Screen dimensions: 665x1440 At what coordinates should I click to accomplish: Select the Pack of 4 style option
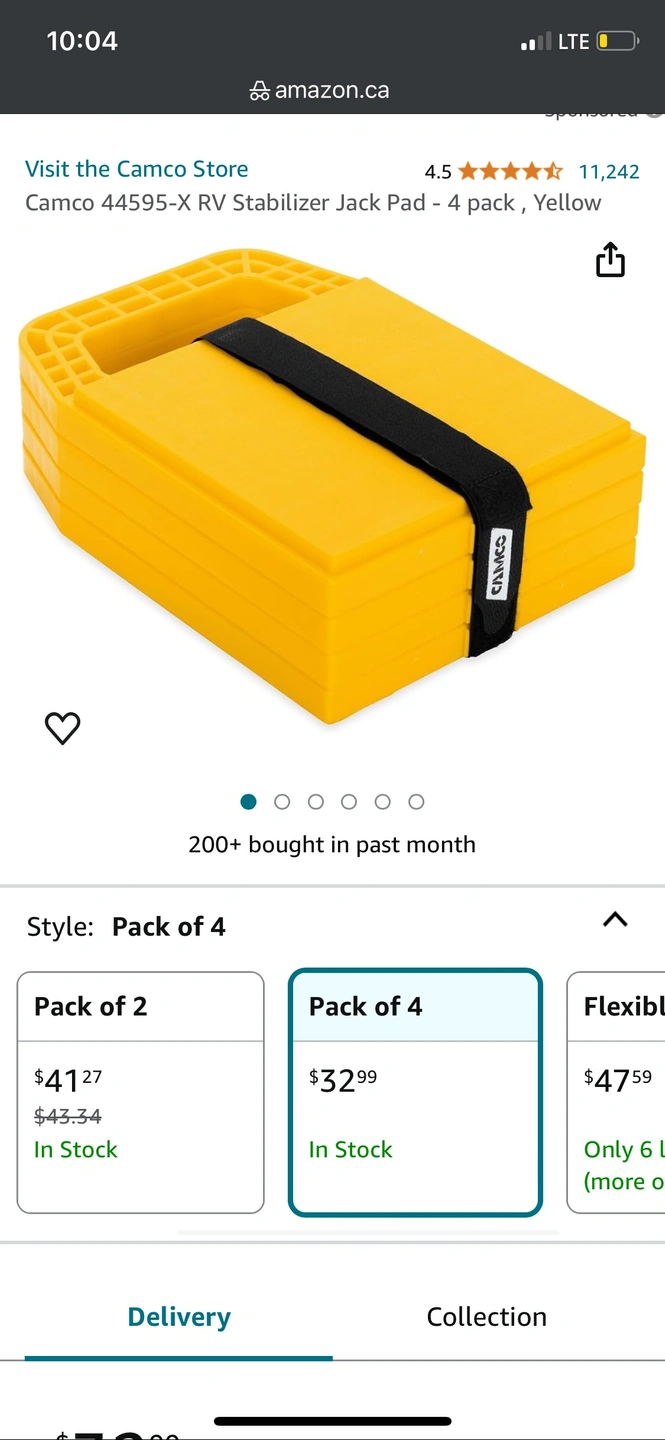click(x=415, y=1092)
